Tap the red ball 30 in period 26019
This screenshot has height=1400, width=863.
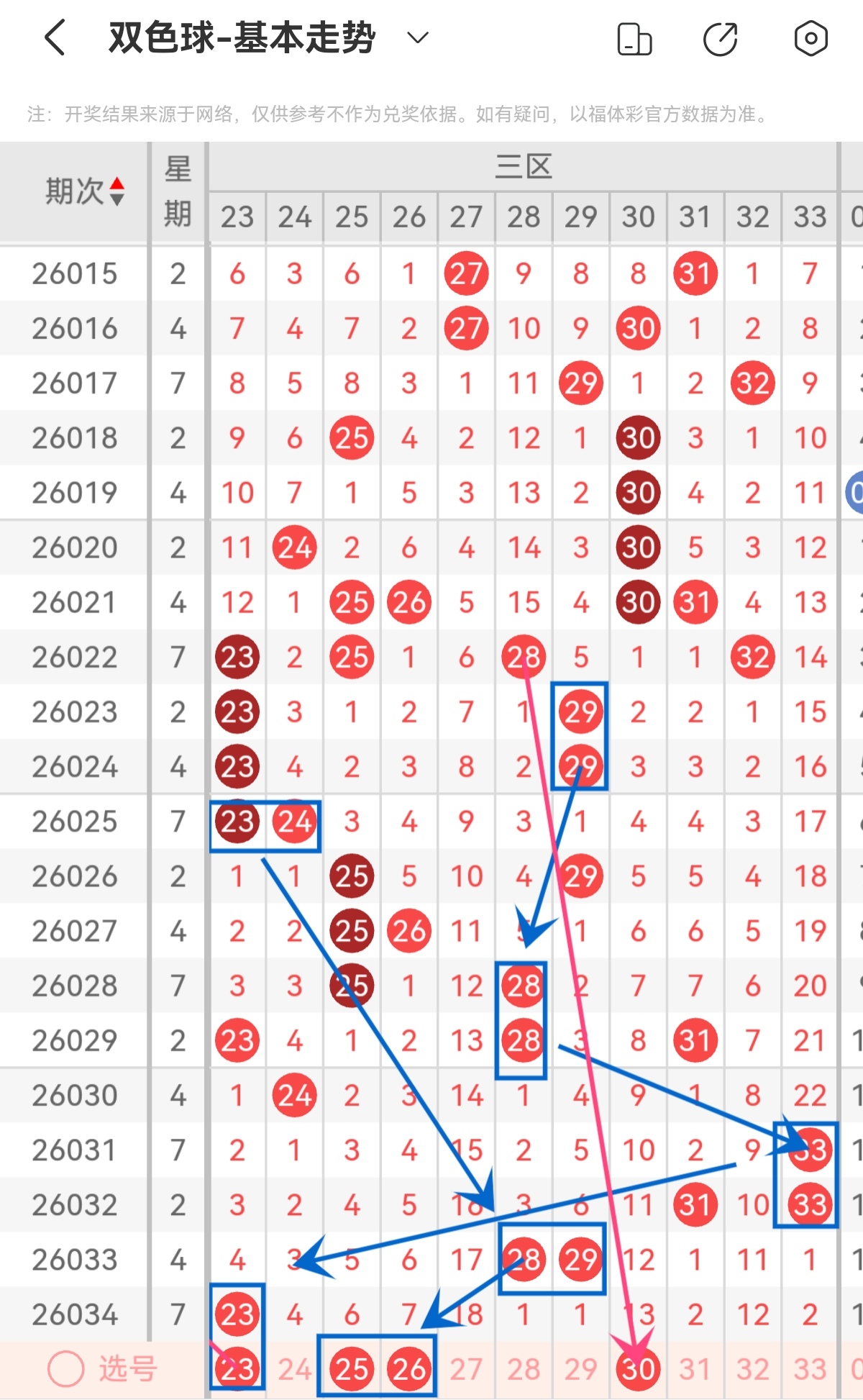point(637,492)
